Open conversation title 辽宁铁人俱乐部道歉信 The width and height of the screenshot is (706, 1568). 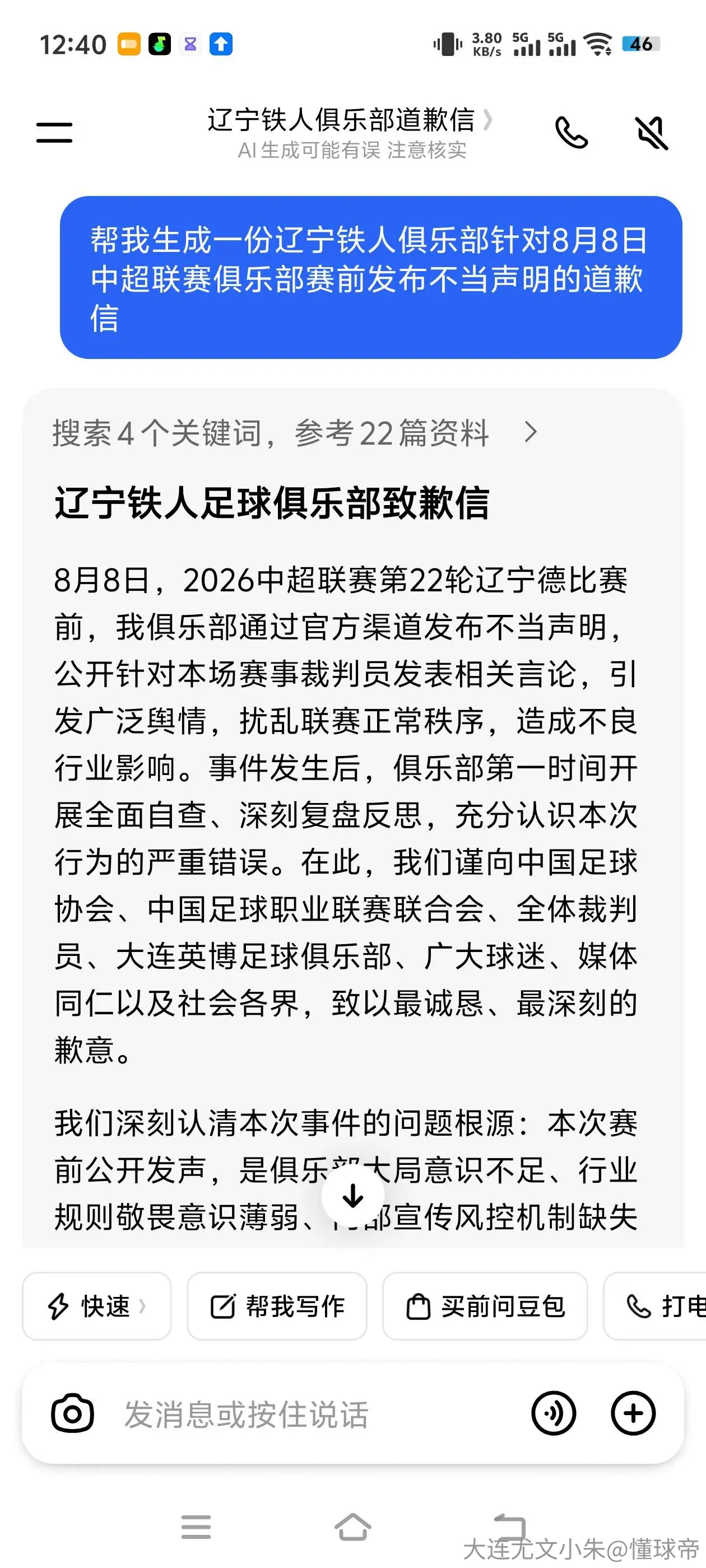click(350, 120)
